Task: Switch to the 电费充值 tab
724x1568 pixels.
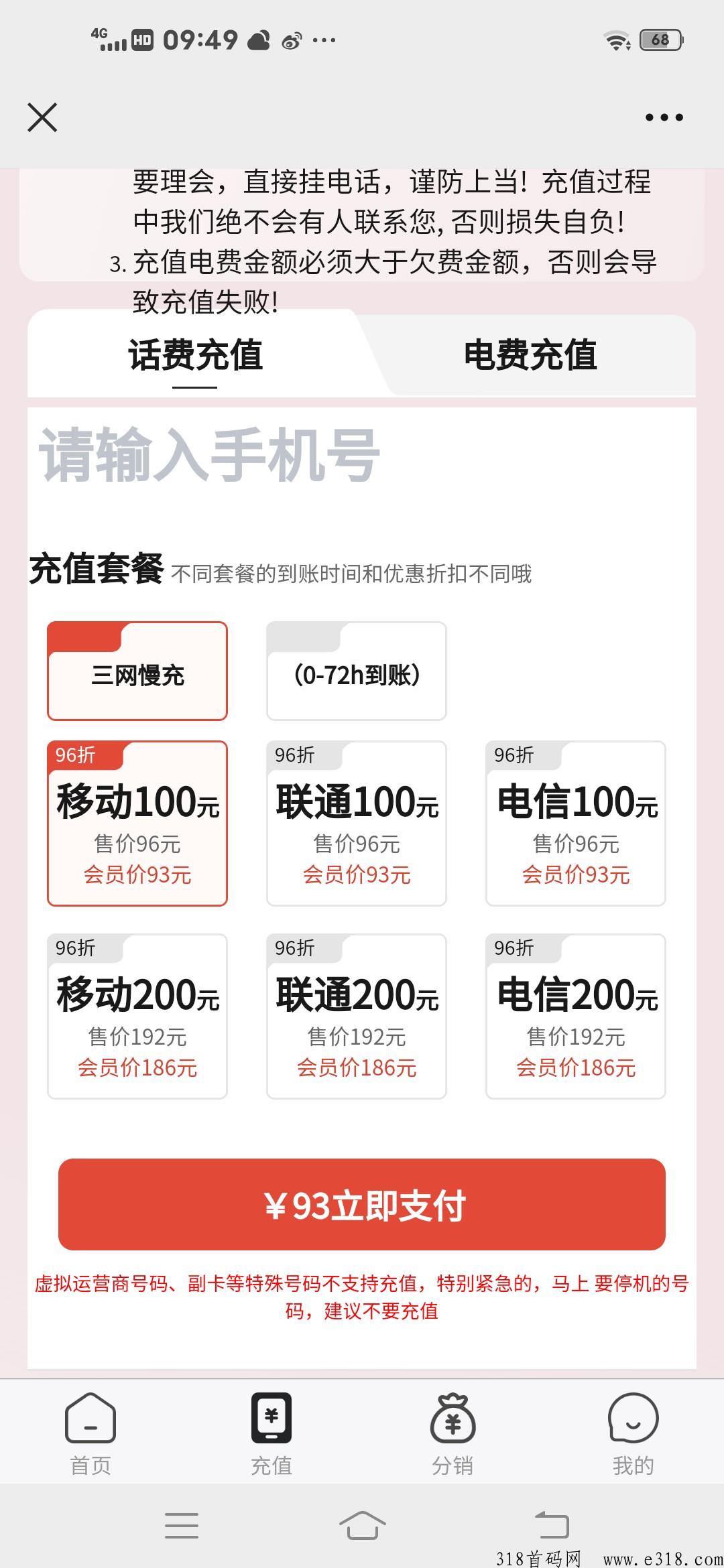Action: click(530, 355)
